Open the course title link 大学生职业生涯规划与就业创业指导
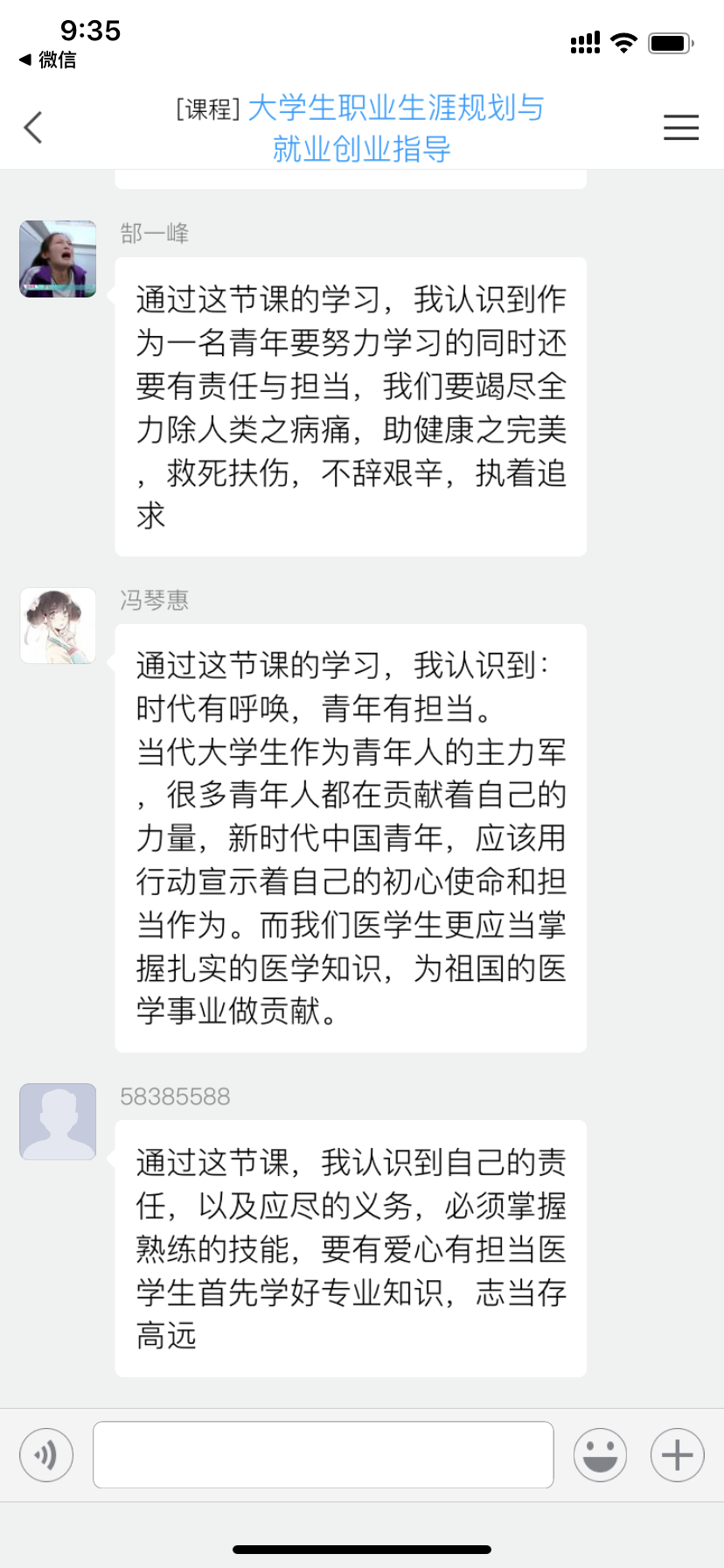The height and width of the screenshot is (1568, 724). pos(395,128)
